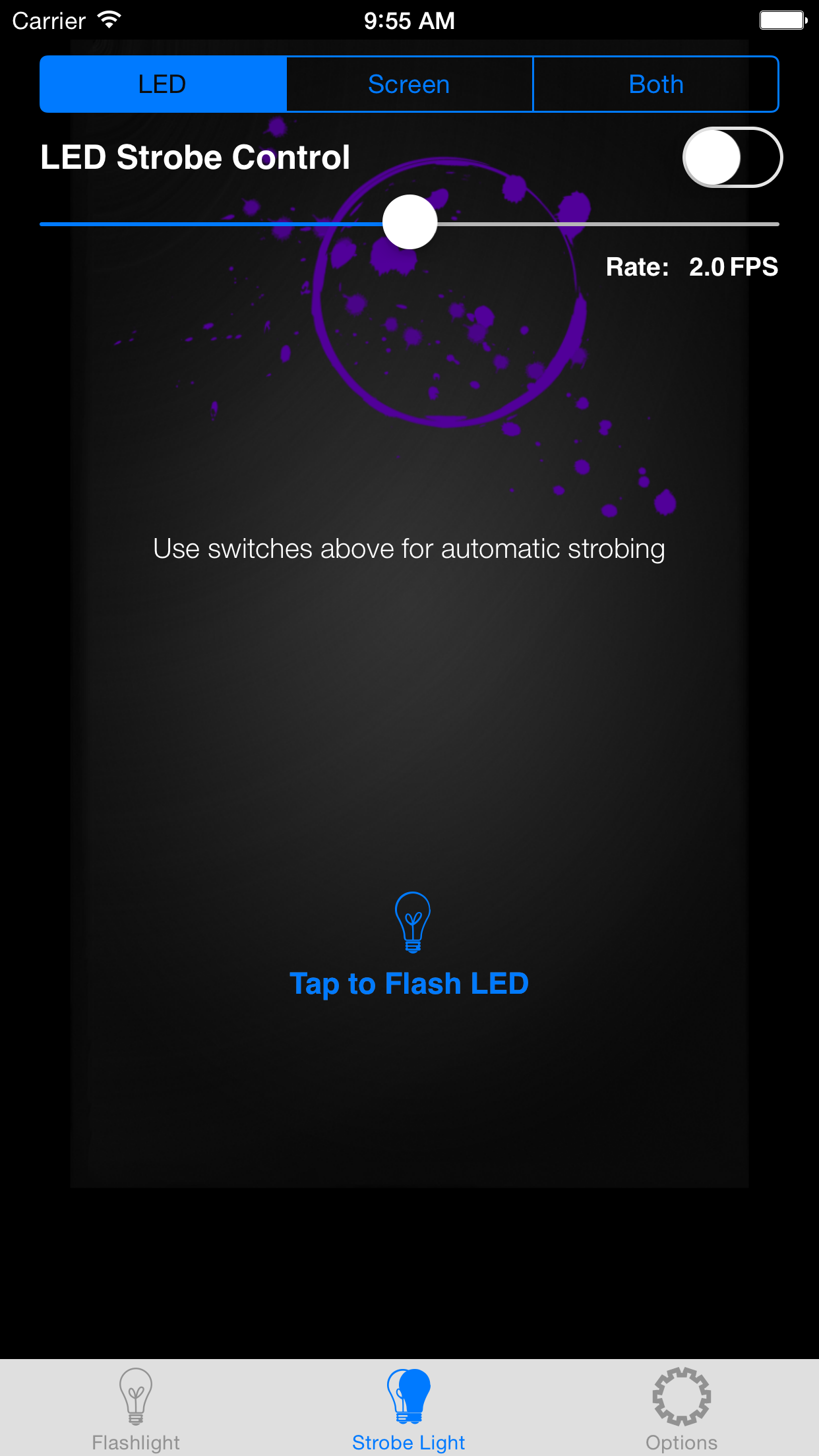Tap the battery indicator icon
Viewport: 819px width, 1456px height.
pos(782,20)
